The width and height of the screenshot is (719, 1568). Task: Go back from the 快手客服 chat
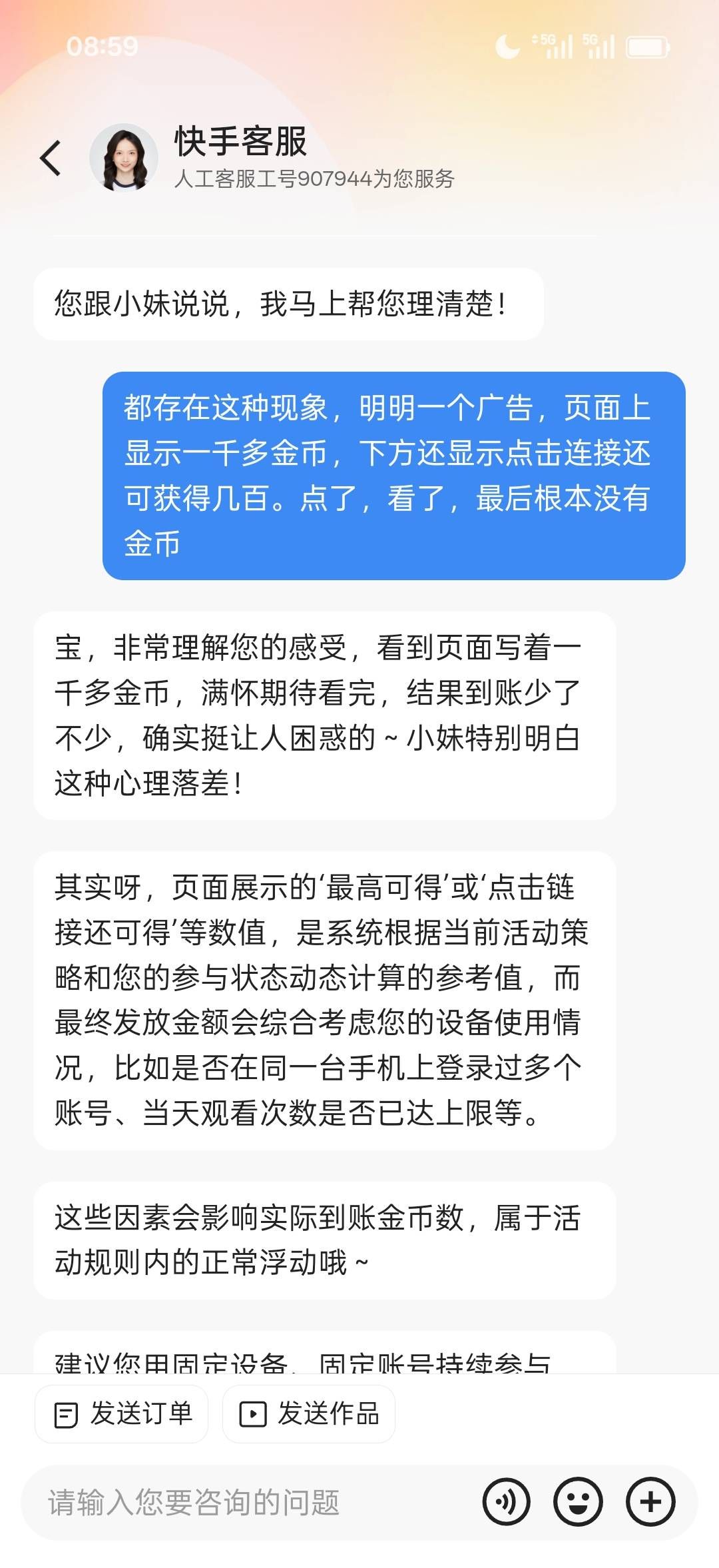click(x=51, y=159)
